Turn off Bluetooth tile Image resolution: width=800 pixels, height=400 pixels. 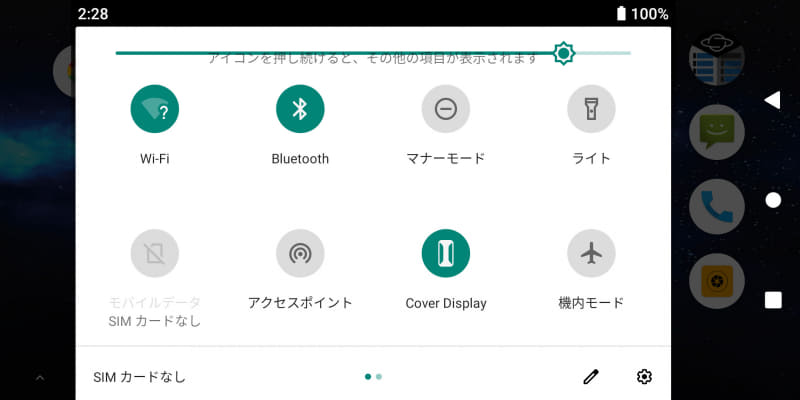click(x=300, y=110)
